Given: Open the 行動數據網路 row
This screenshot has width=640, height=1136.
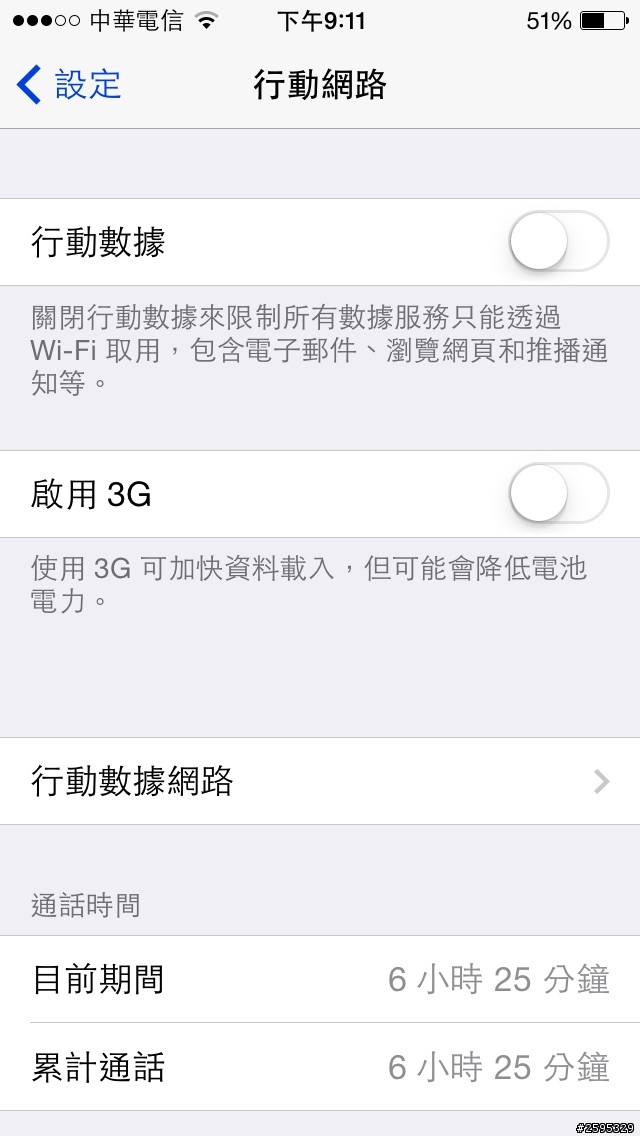Looking at the screenshot, I should click(320, 781).
